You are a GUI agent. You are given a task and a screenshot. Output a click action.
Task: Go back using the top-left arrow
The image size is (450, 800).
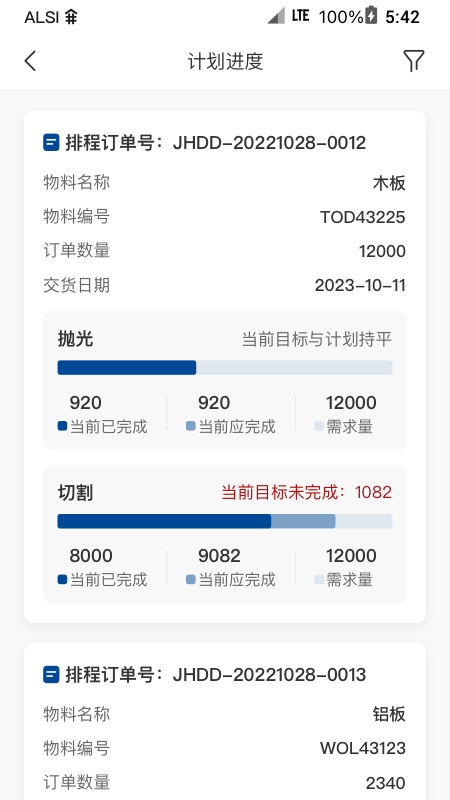pyautogui.click(x=30, y=61)
